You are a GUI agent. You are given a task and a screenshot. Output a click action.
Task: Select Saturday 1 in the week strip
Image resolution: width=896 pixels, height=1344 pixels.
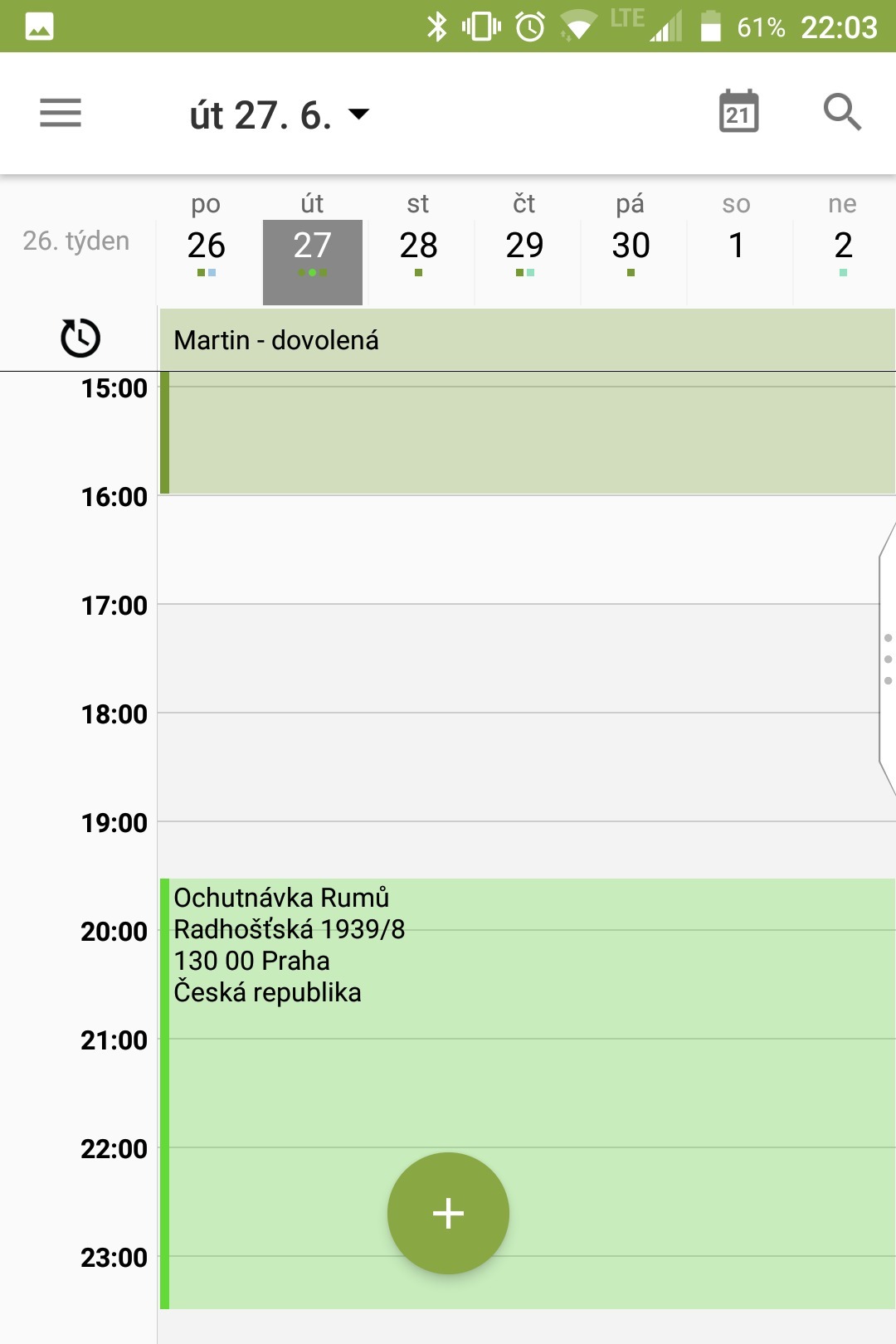[x=736, y=246]
